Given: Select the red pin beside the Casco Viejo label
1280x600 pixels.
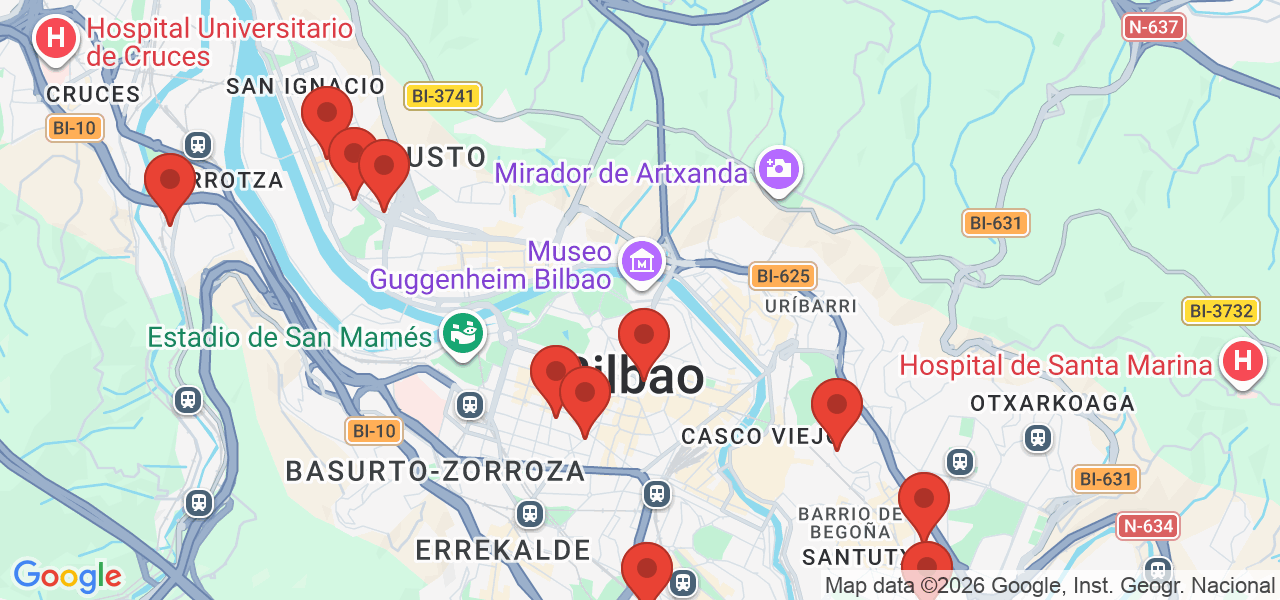Looking at the screenshot, I should pyautogui.click(x=836, y=405).
